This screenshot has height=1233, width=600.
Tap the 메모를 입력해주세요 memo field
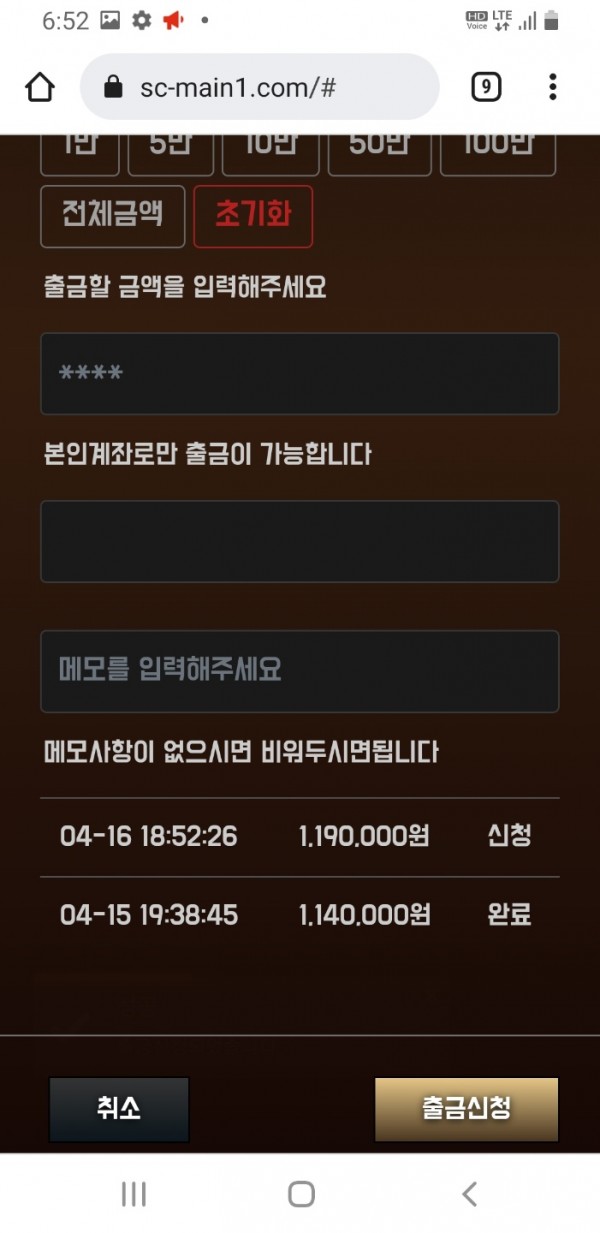tap(299, 671)
